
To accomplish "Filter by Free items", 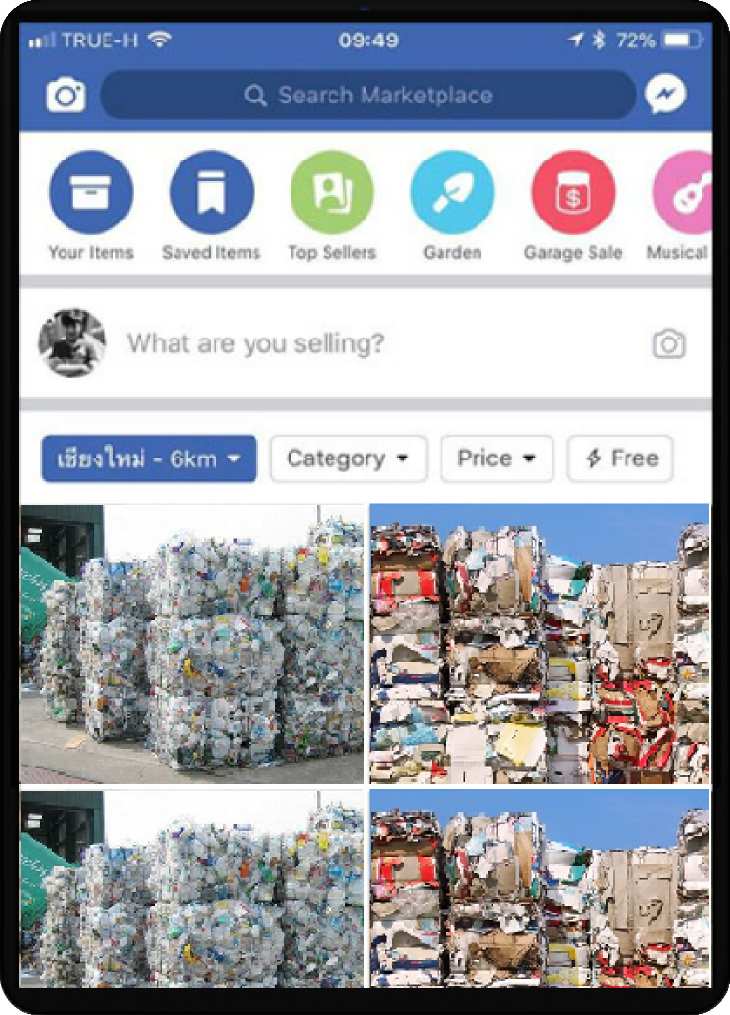I will 620,459.
